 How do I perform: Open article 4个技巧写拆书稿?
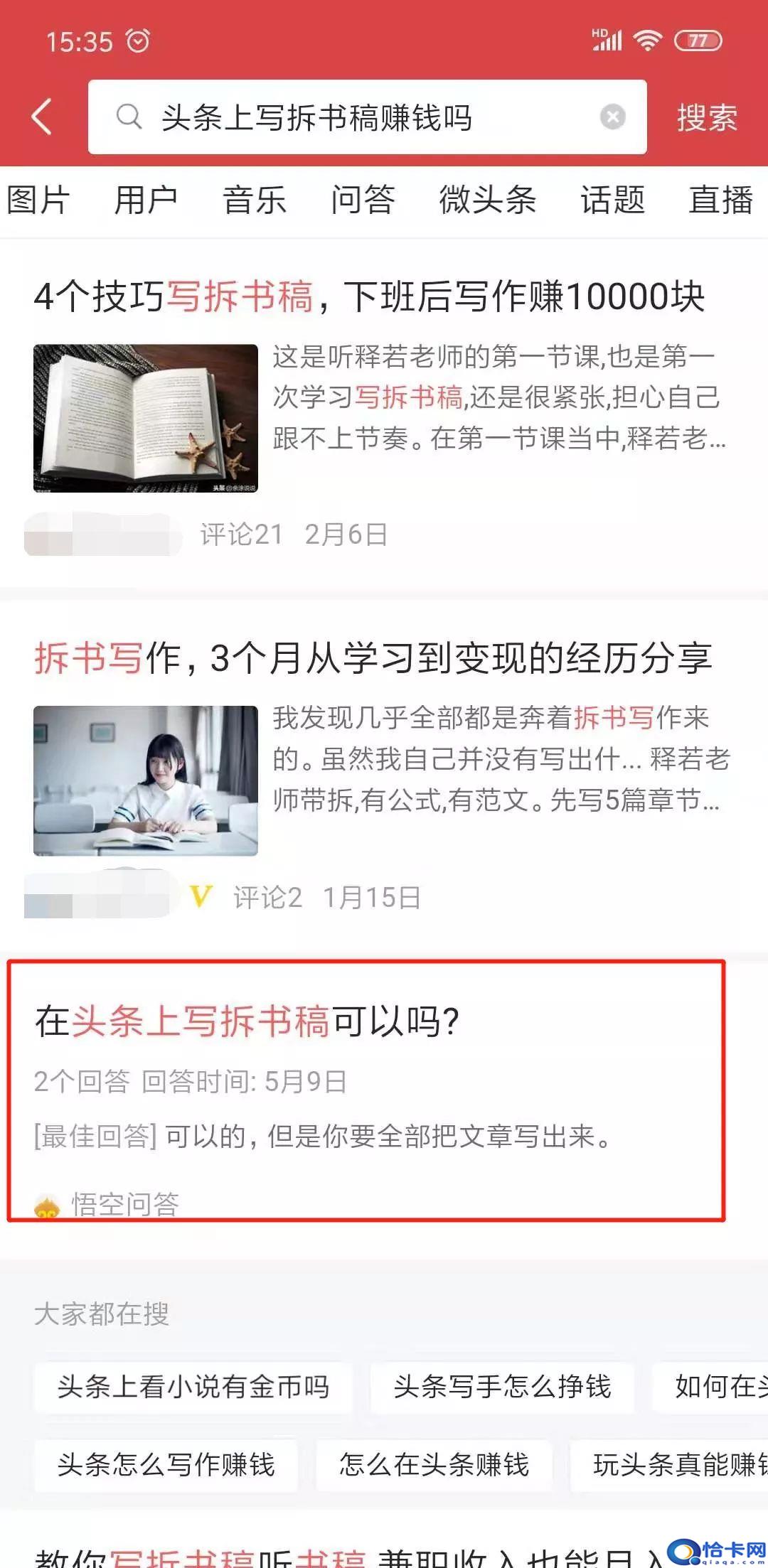(x=369, y=296)
